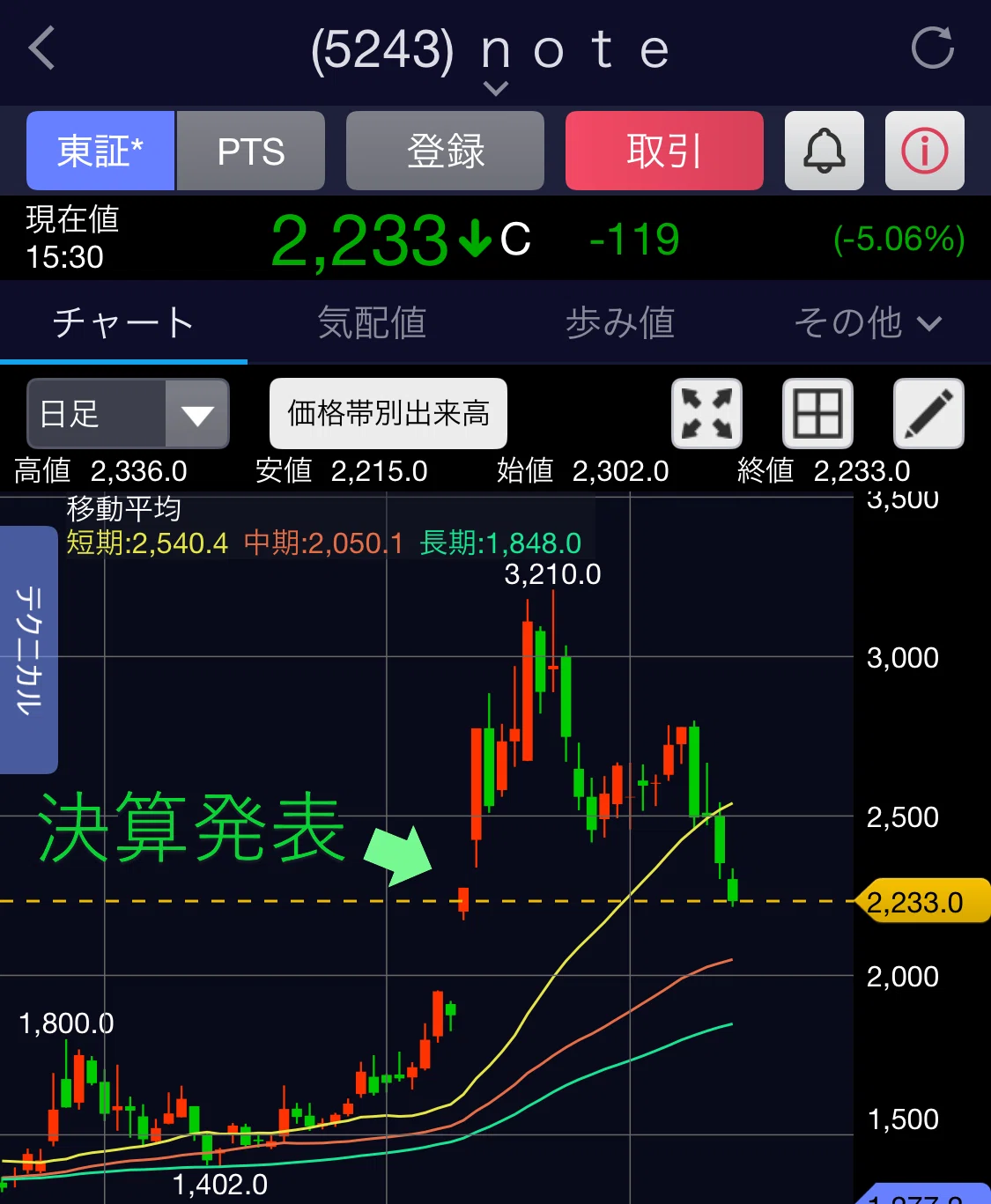Select the チャート tab
Viewport: 991px width, 1204px height.
coord(123,322)
